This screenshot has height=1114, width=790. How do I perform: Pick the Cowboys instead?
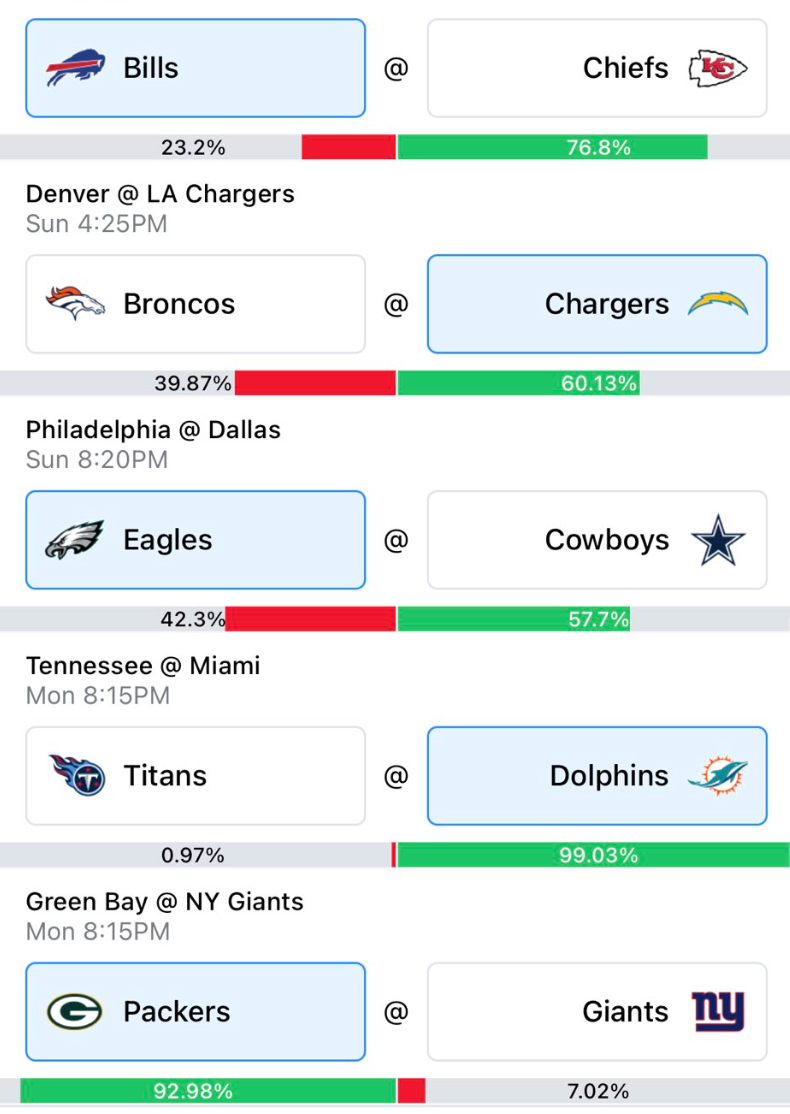tap(597, 540)
